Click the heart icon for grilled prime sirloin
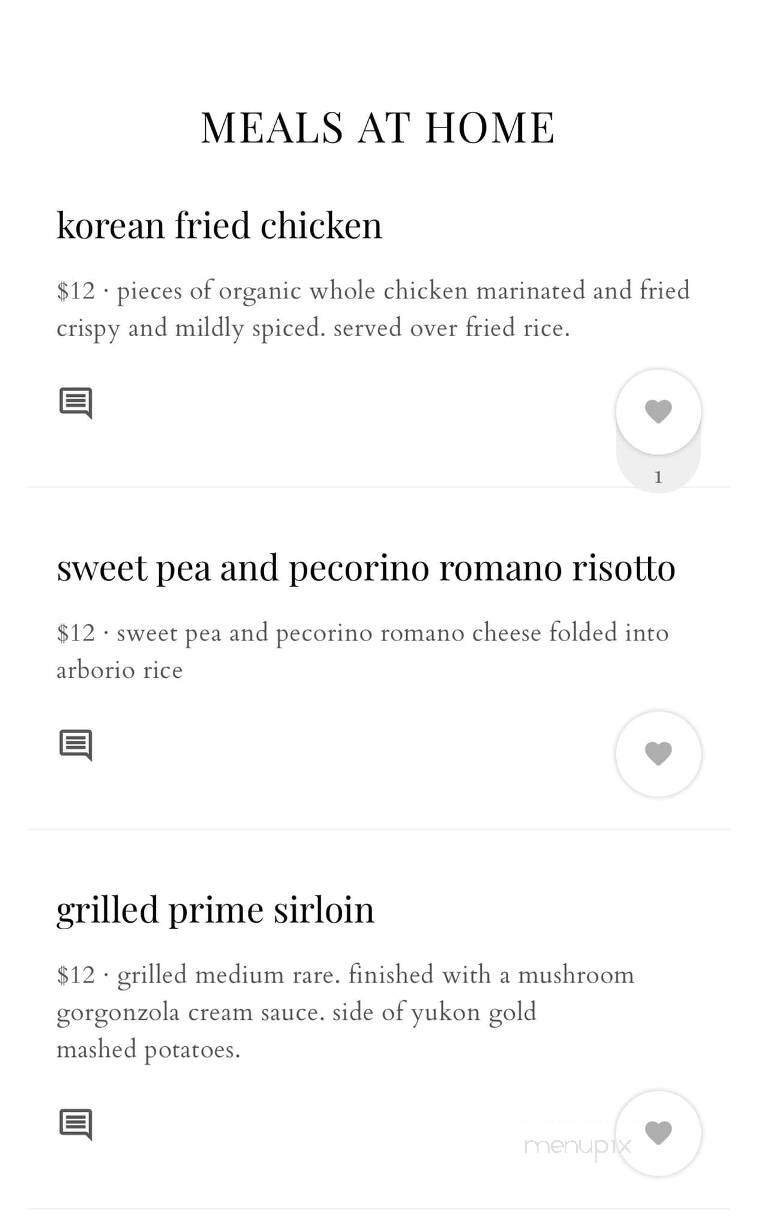This screenshot has height=1229, width=757. (x=658, y=1132)
